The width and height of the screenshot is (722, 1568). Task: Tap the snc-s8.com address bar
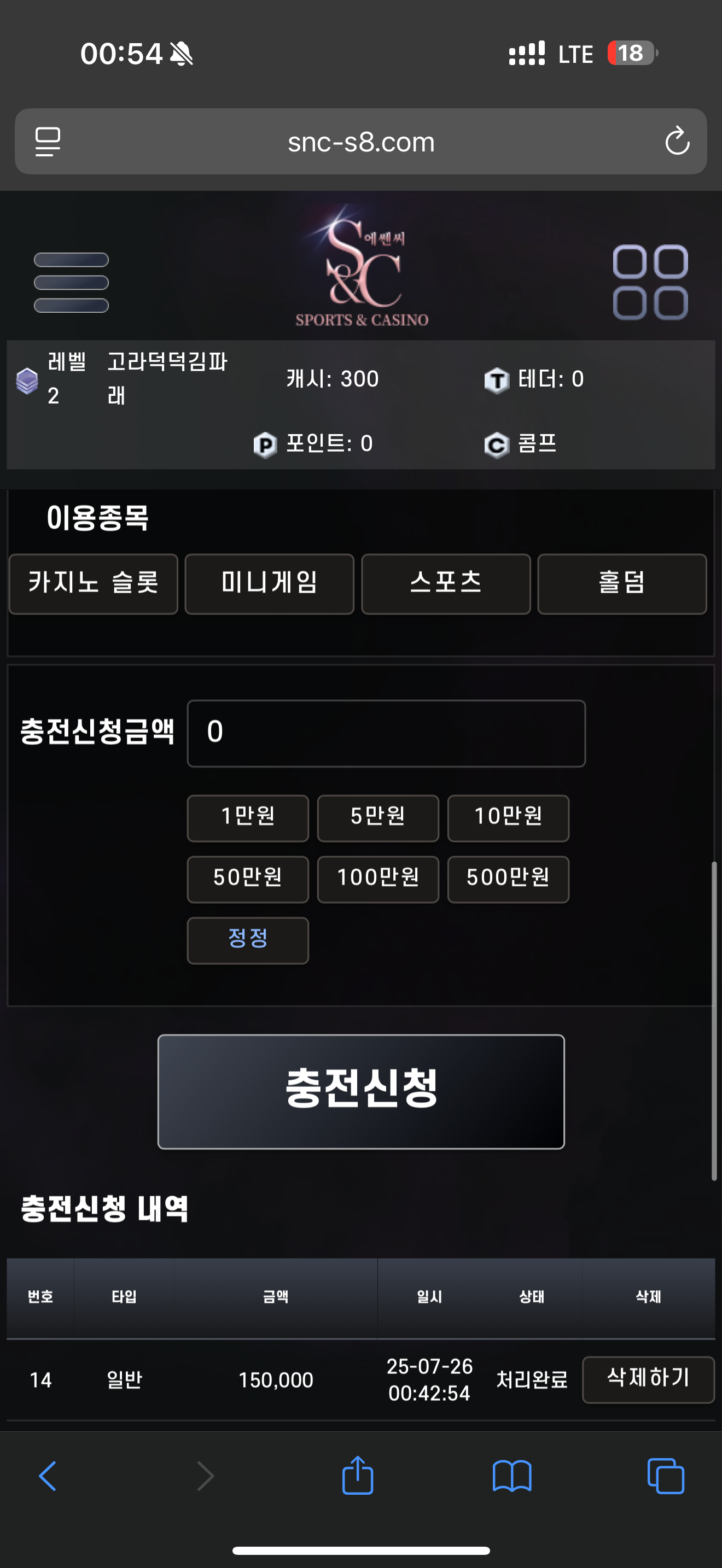click(x=361, y=141)
